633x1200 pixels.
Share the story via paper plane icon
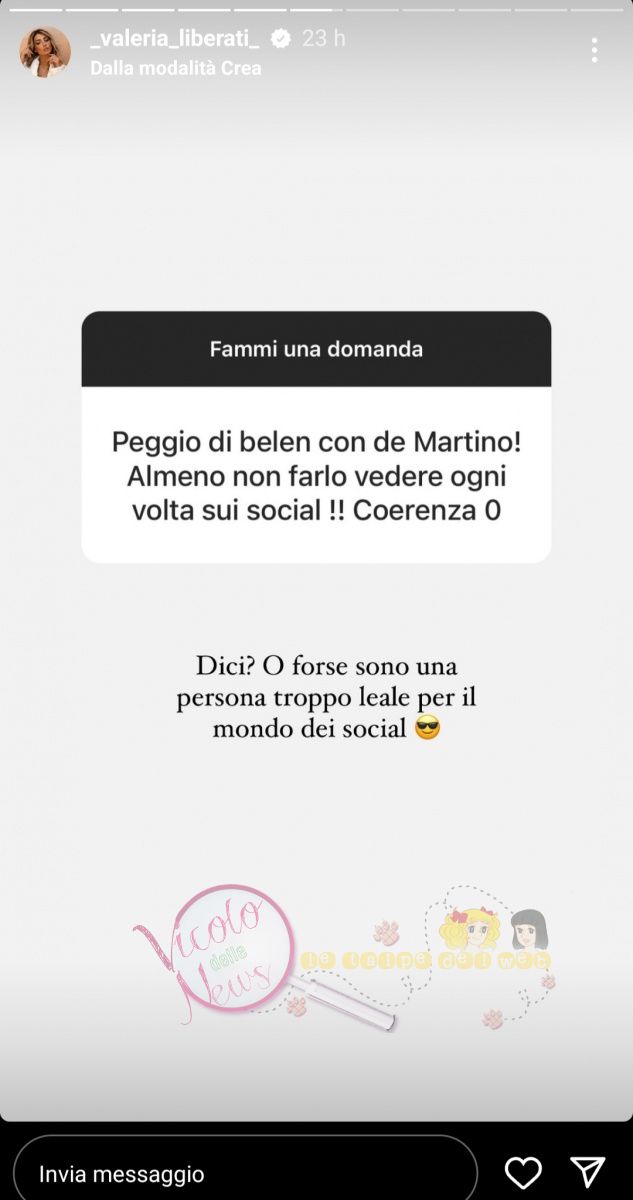pyautogui.click(x=588, y=1172)
